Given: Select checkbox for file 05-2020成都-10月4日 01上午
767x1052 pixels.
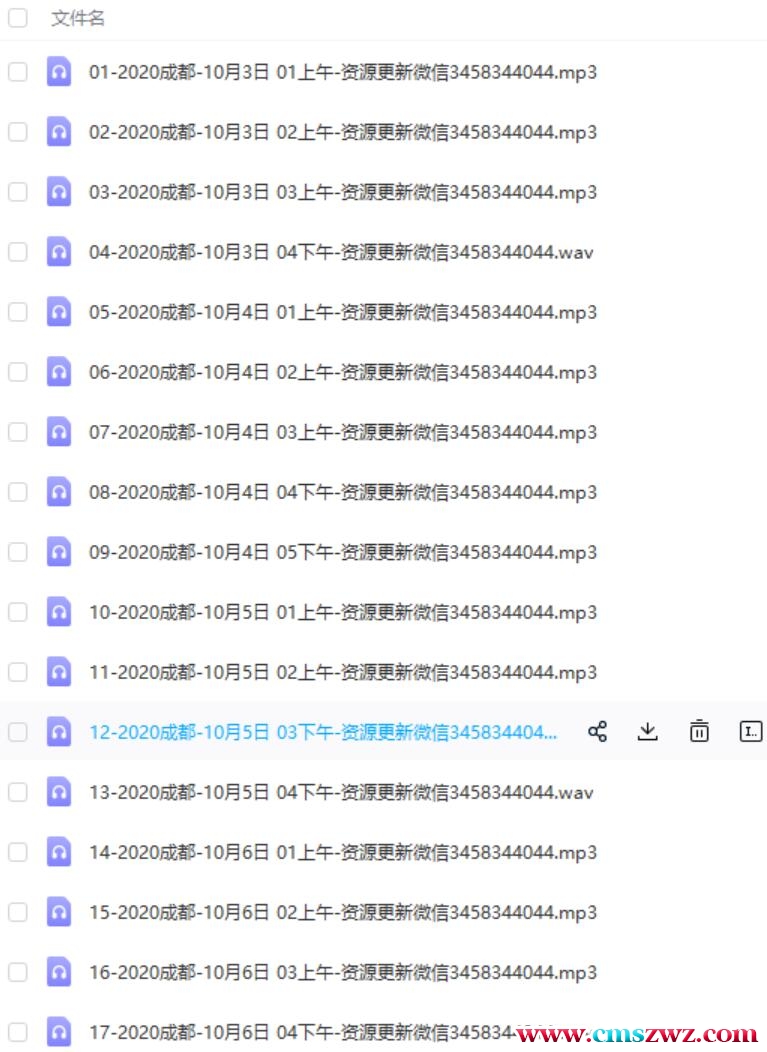Looking at the screenshot, I should click(x=18, y=312).
